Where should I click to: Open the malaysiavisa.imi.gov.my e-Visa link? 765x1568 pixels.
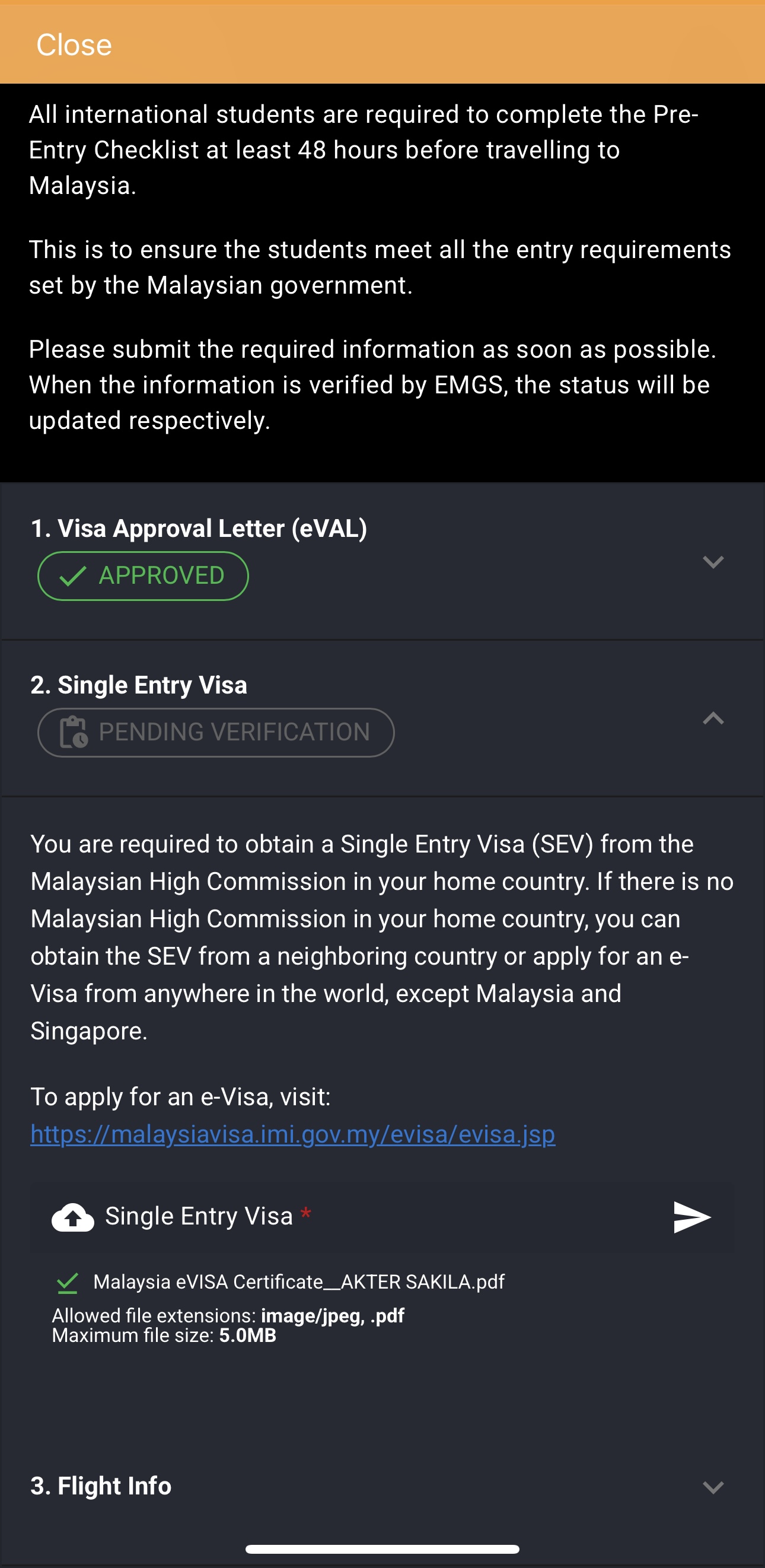(x=293, y=1134)
